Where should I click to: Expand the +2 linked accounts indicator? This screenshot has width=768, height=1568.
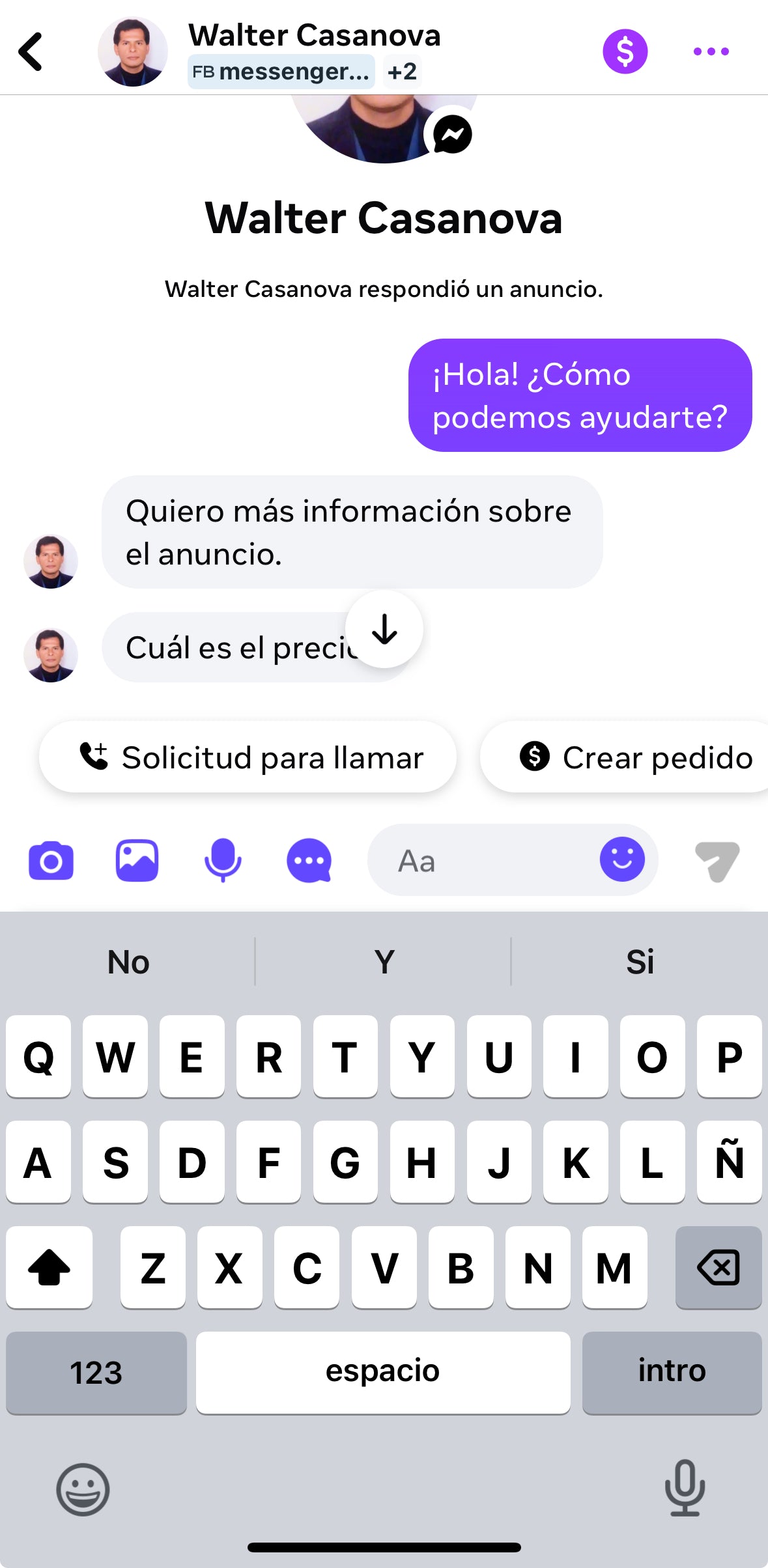click(402, 72)
